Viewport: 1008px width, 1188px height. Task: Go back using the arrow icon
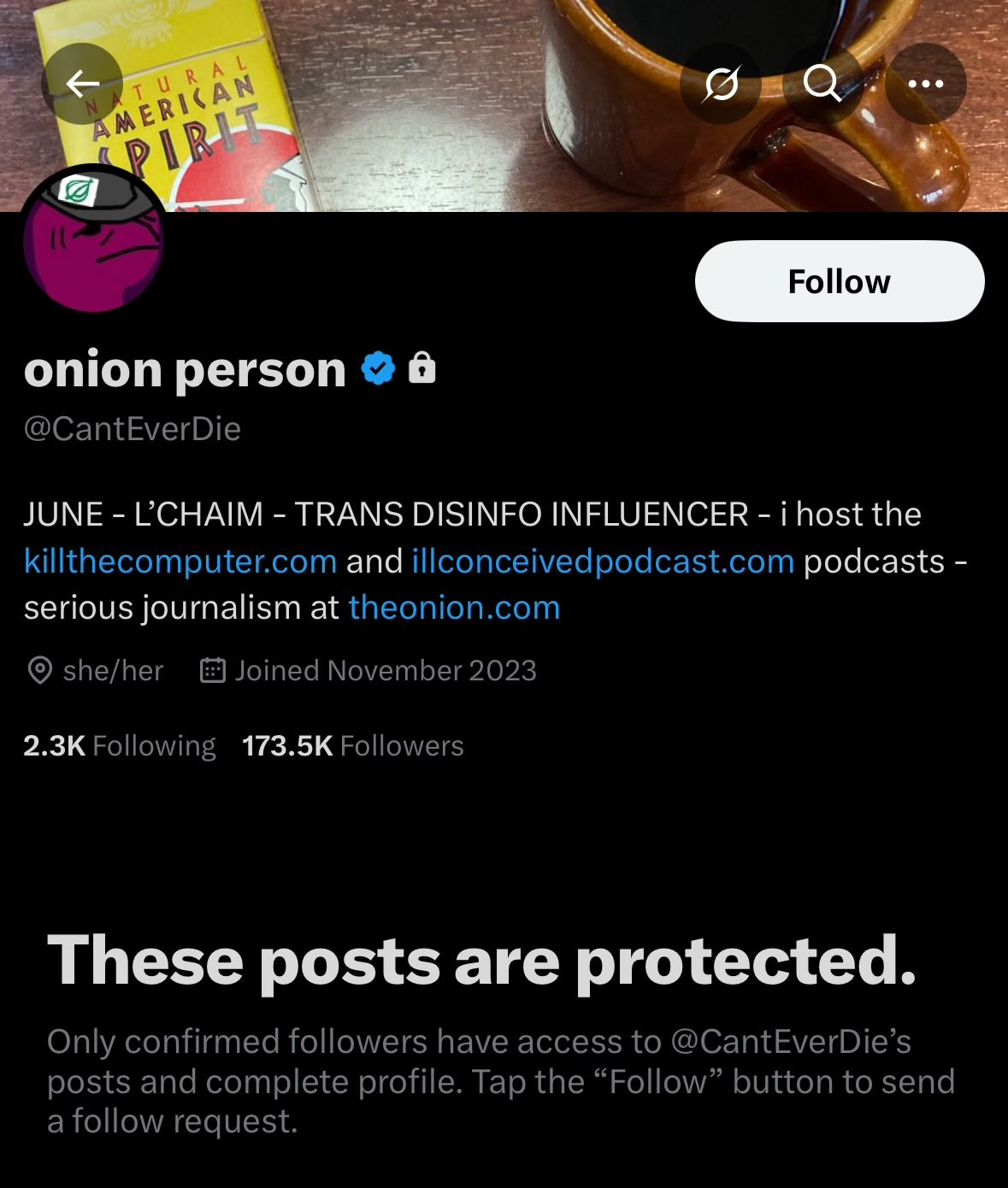point(83,84)
